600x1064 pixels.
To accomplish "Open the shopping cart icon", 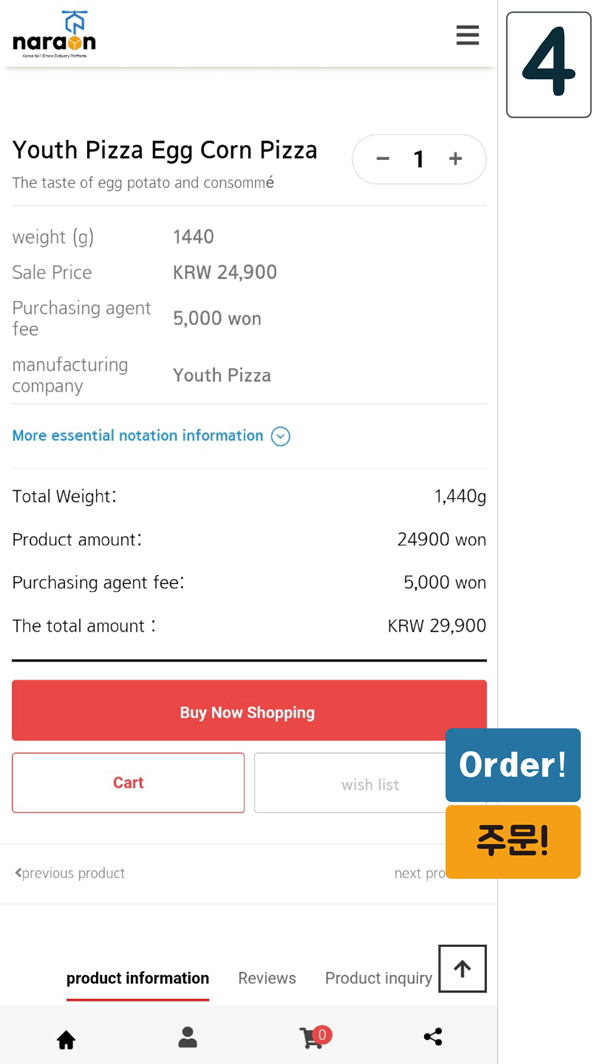I will 315,1037.
